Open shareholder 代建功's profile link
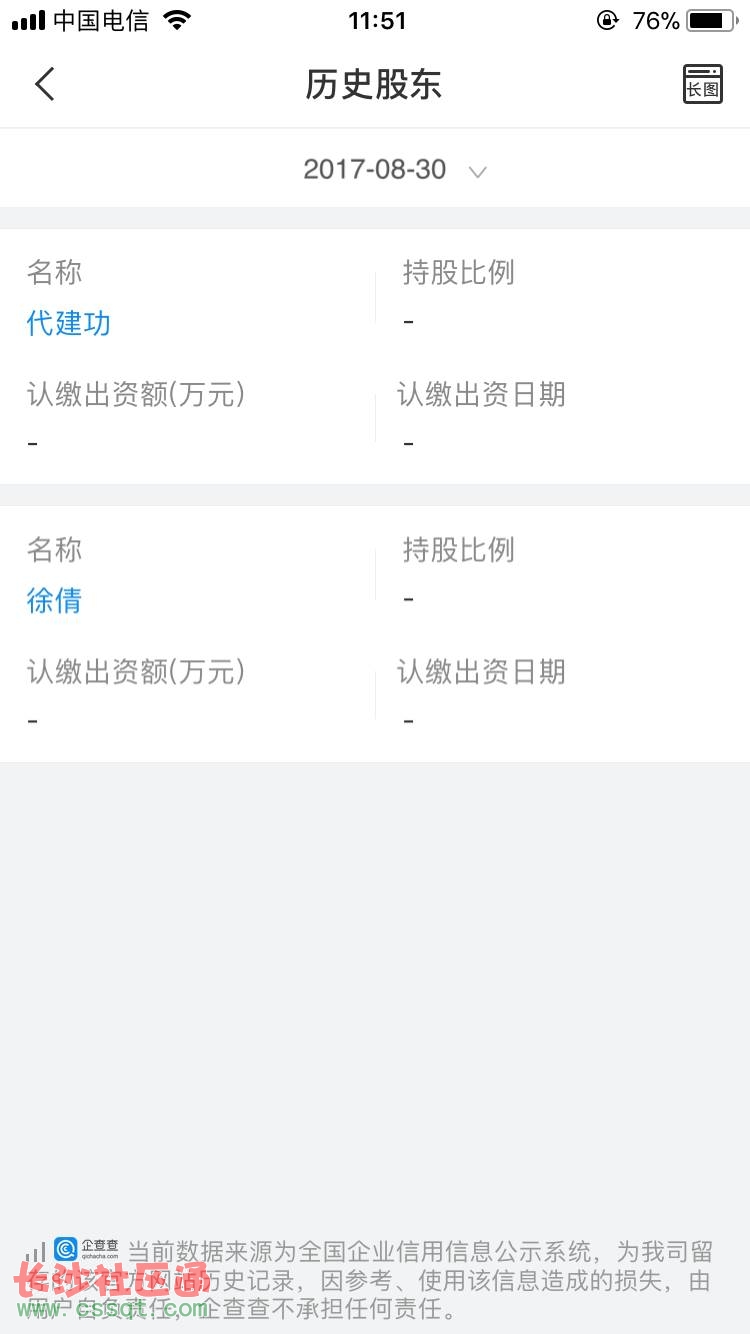Image resolution: width=750 pixels, height=1334 pixels. (x=68, y=323)
